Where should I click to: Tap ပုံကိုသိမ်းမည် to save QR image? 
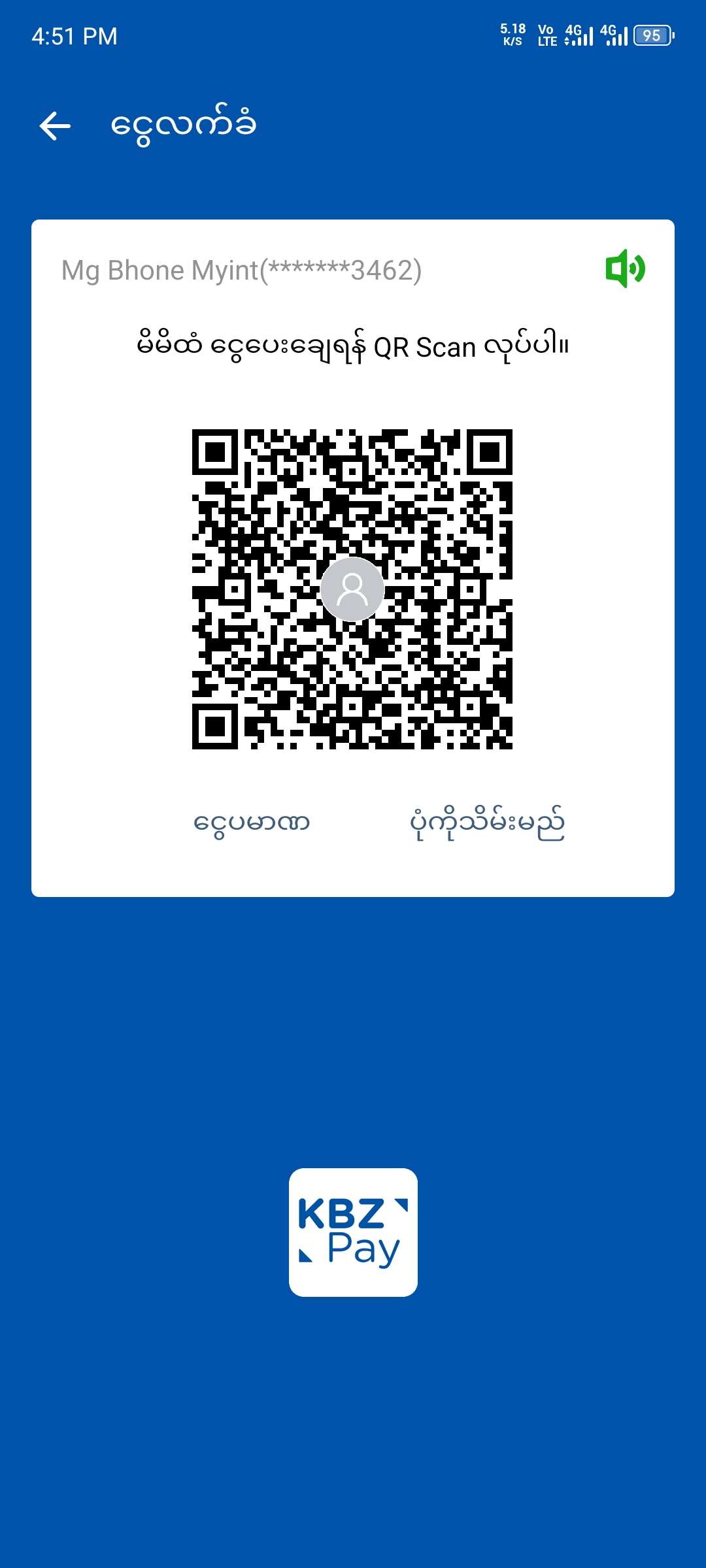487,823
